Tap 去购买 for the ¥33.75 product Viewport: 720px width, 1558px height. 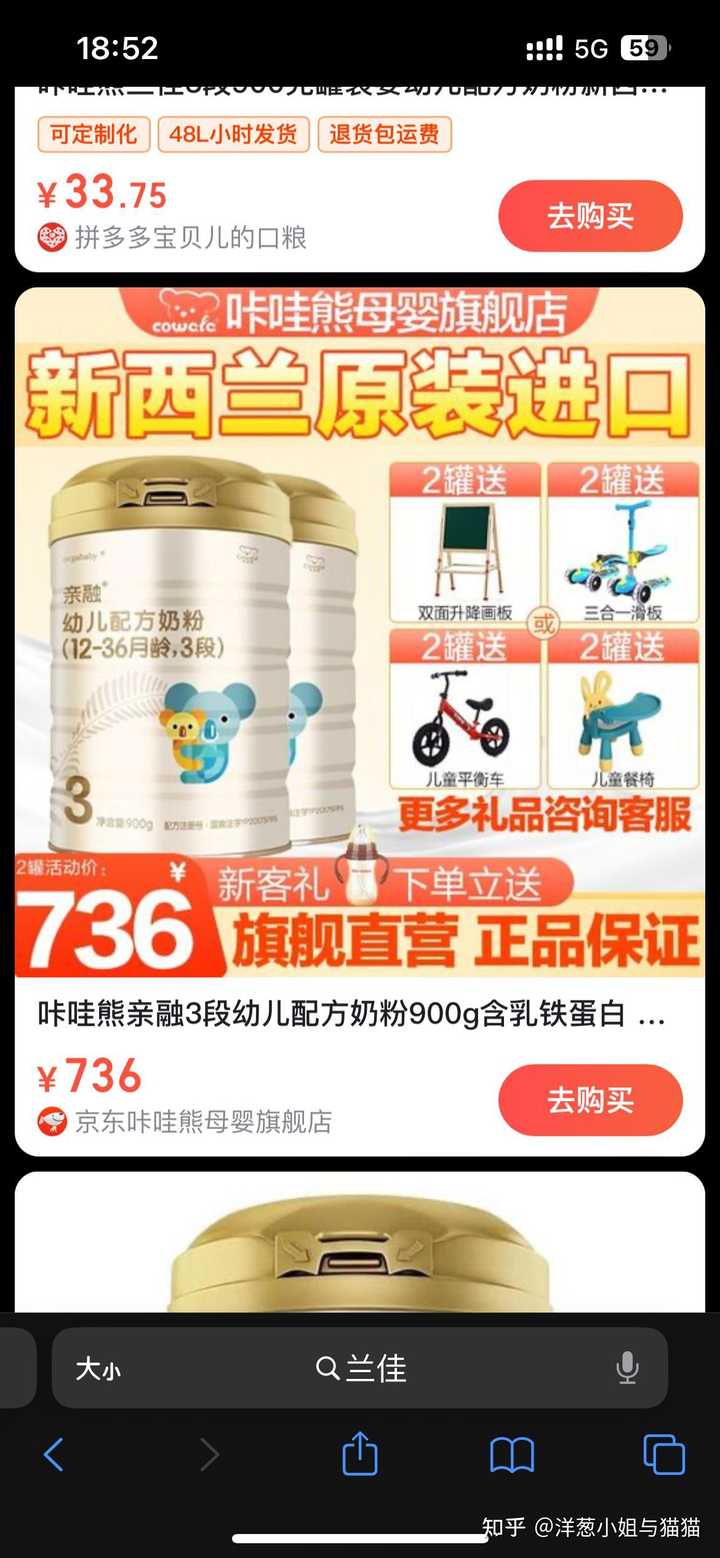pyautogui.click(x=590, y=216)
